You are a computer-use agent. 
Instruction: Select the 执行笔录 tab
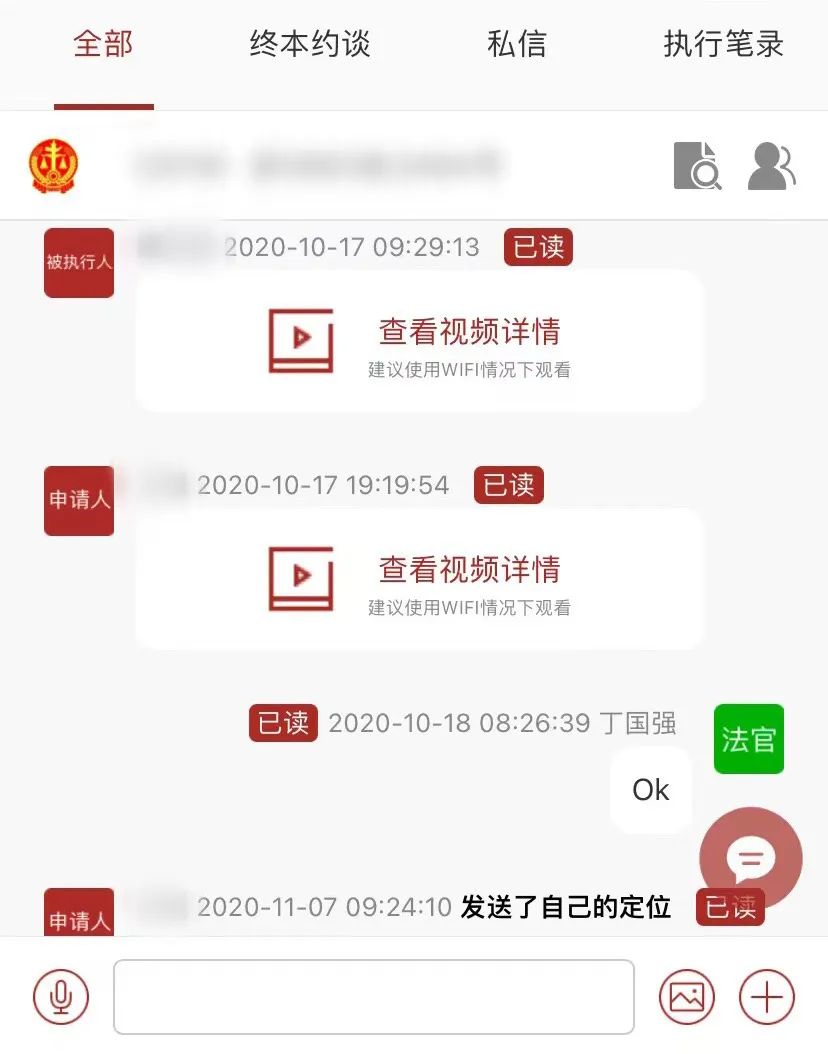[x=723, y=45]
